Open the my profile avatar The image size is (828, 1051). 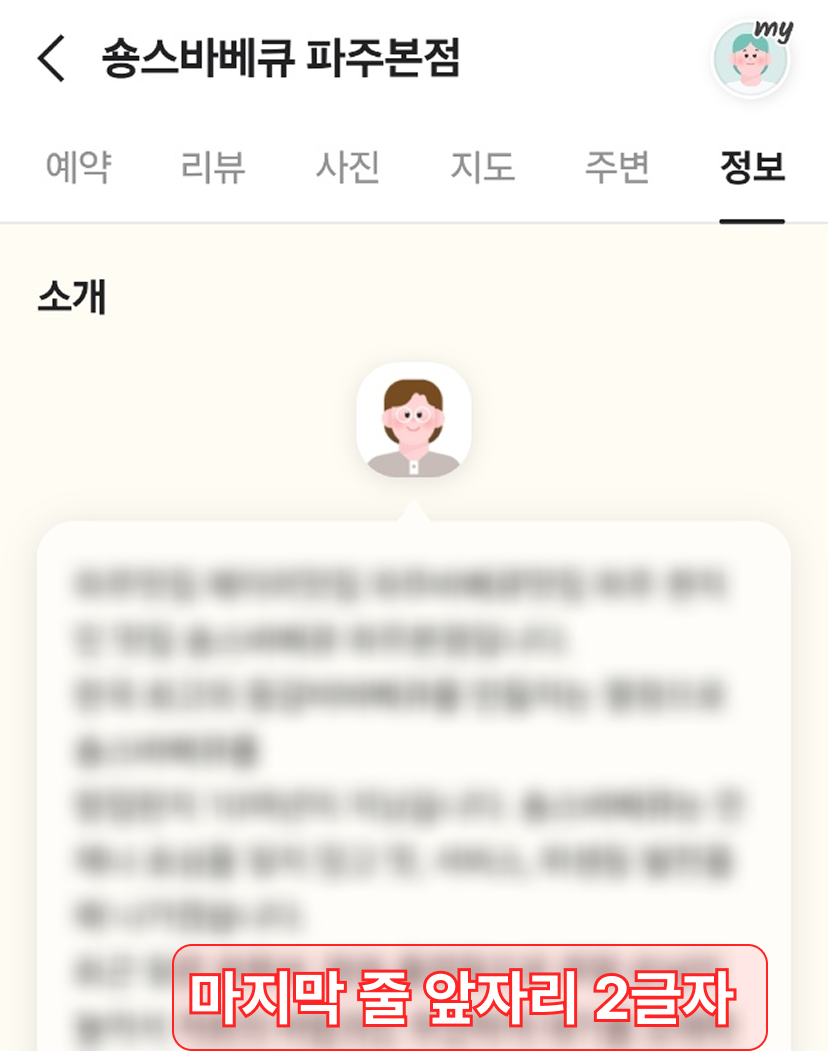point(750,59)
